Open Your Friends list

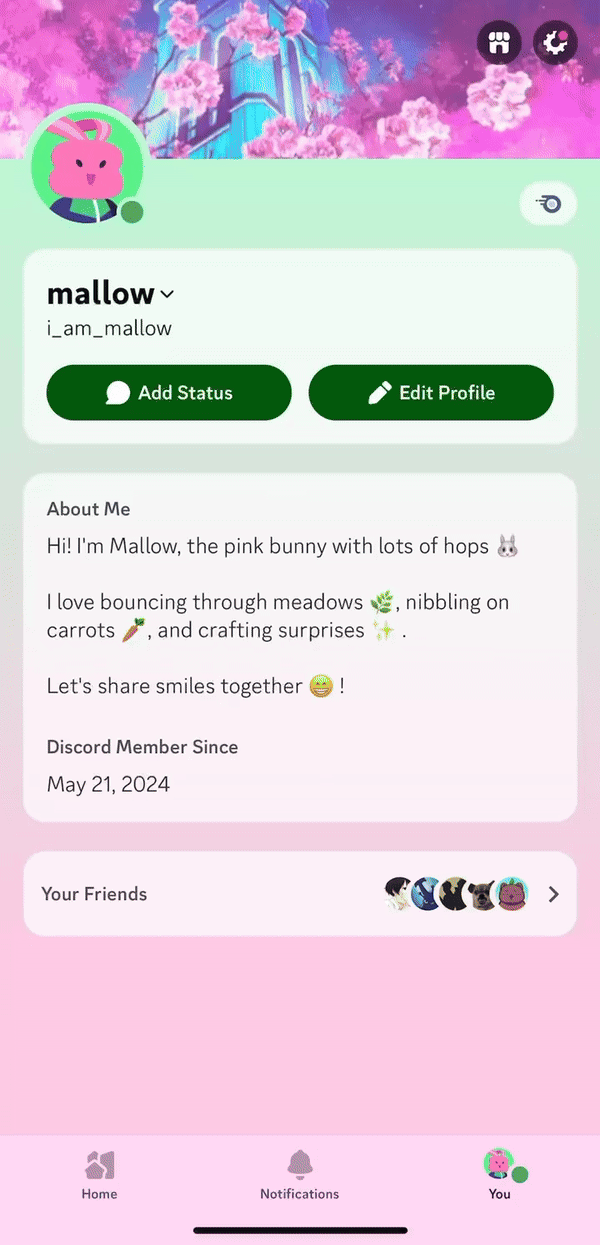point(300,894)
